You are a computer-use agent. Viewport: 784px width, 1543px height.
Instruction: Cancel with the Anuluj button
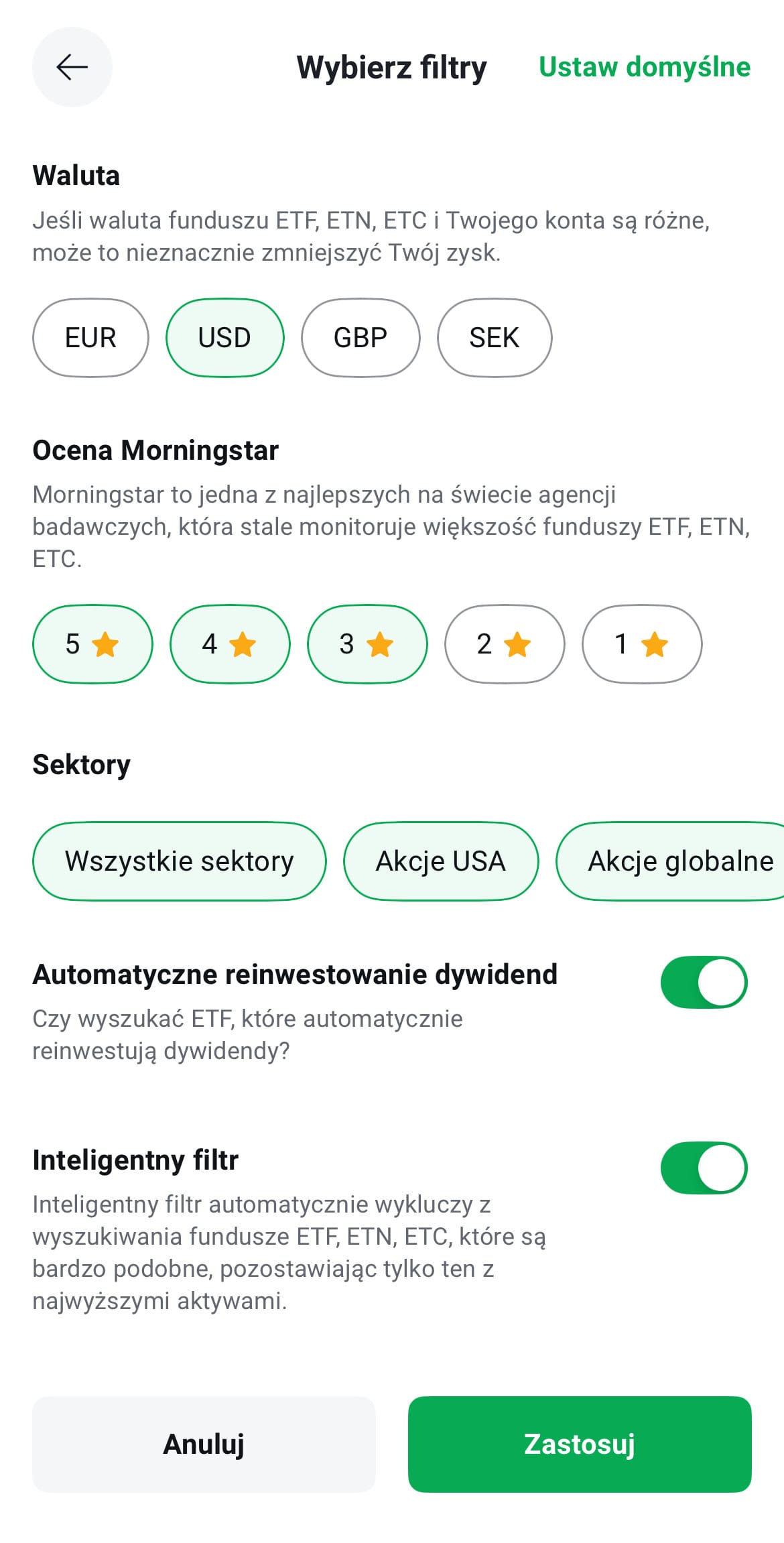(204, 1444)
